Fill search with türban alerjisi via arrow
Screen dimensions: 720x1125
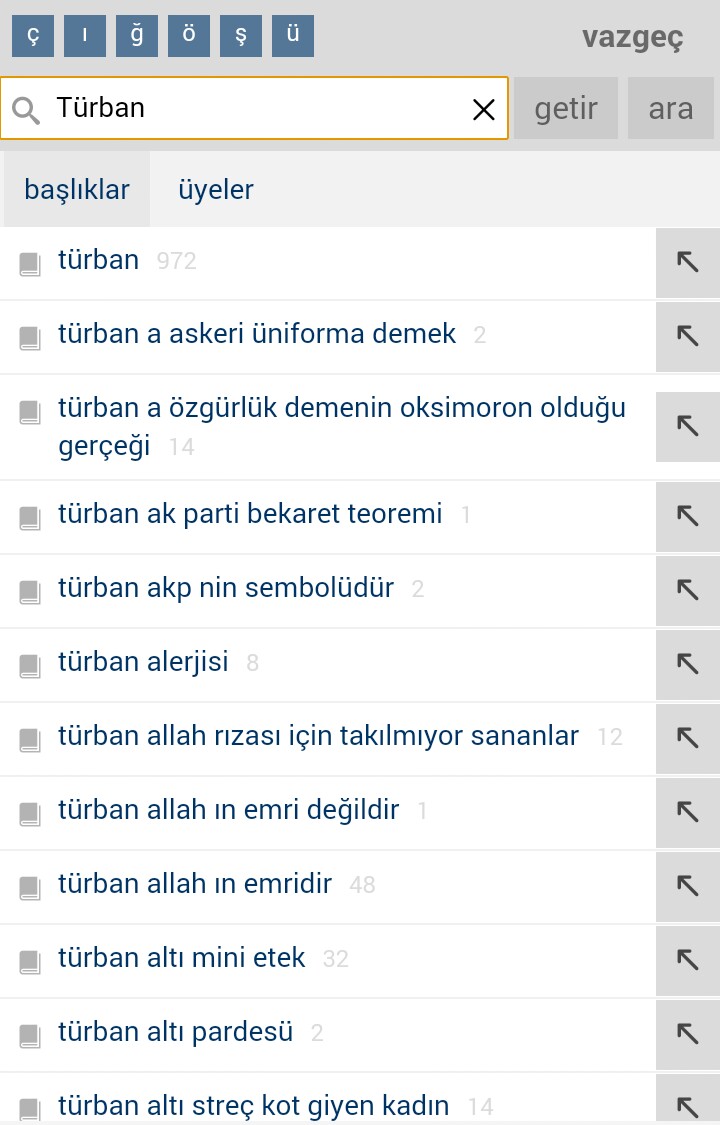click(x=687, y=663)
